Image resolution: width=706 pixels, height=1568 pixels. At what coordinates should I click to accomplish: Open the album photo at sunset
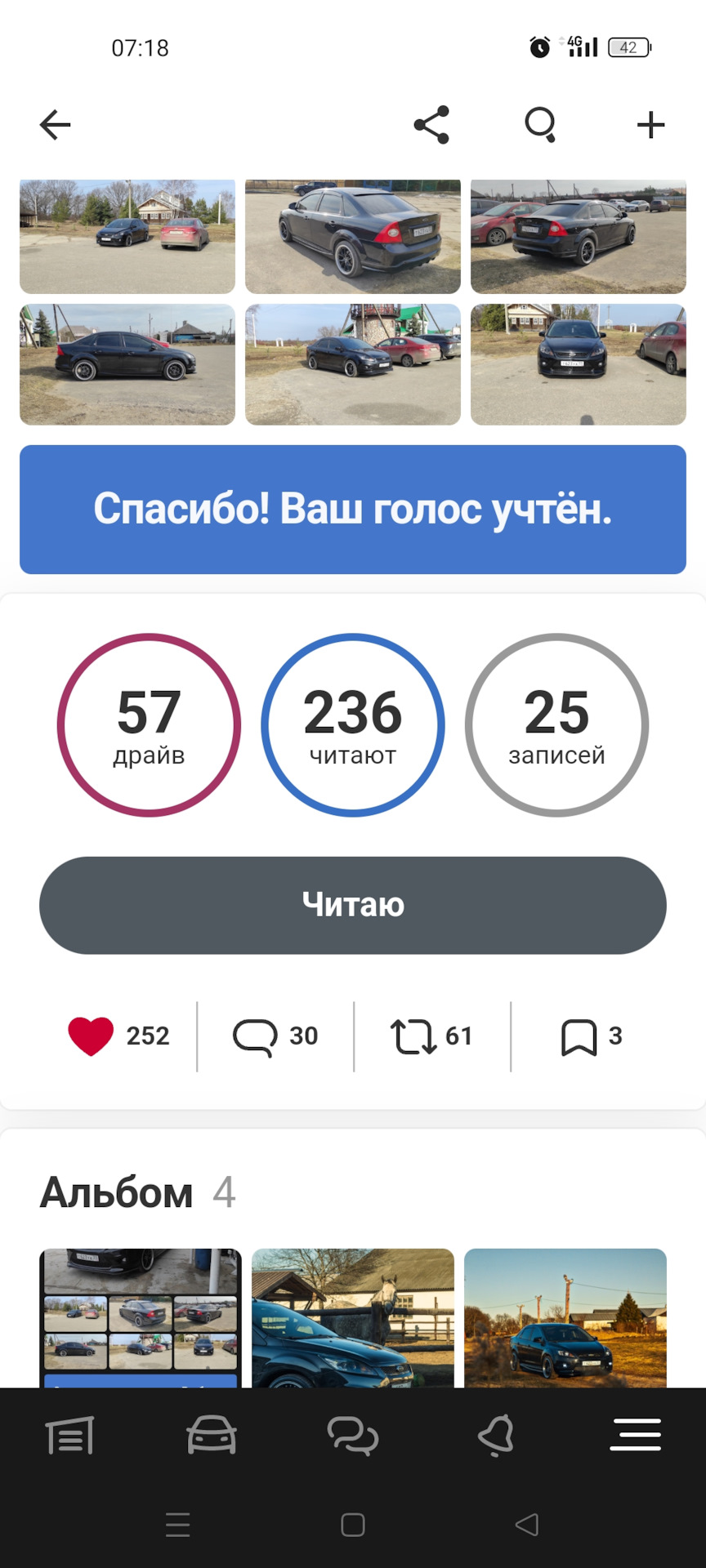tap(565, 1317)
